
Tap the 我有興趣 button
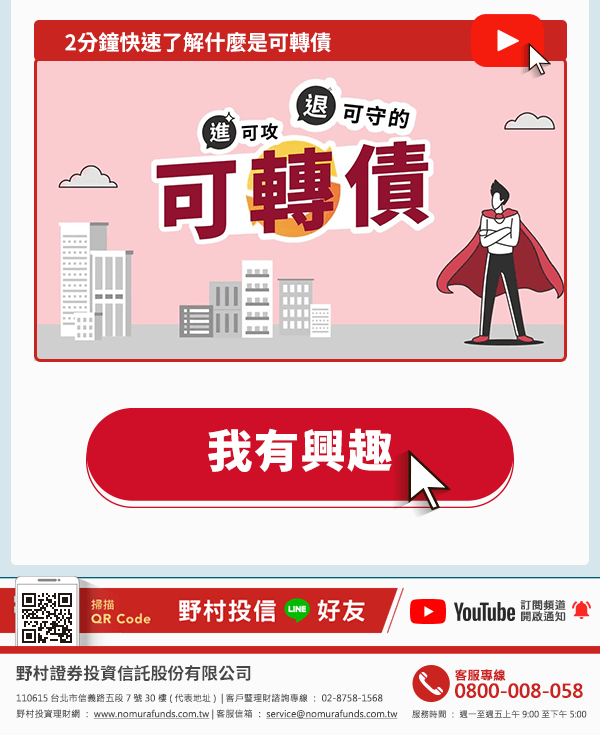[300, 453]
